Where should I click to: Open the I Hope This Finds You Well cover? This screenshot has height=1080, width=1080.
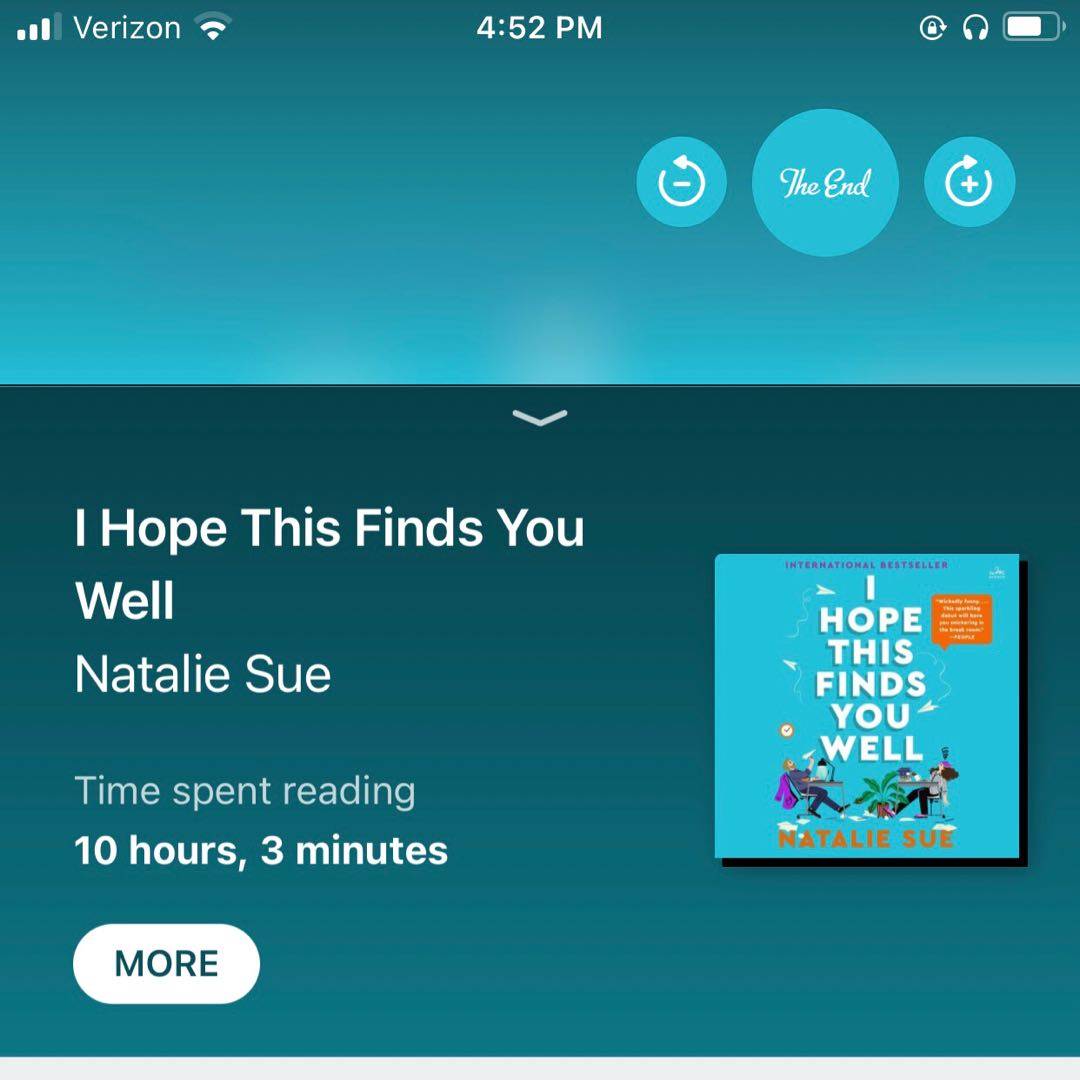(x=867, y=706)
